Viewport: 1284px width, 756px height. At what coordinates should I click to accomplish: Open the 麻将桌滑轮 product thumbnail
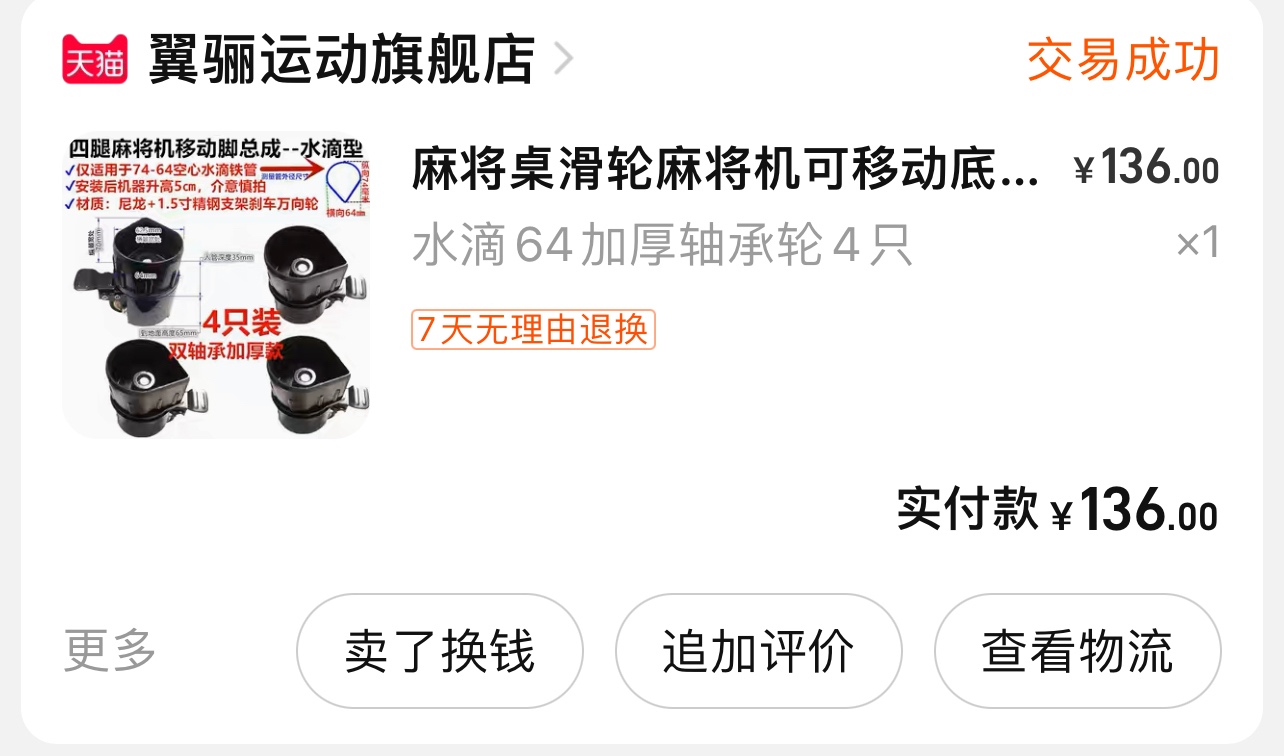click(x=216, y=284)
